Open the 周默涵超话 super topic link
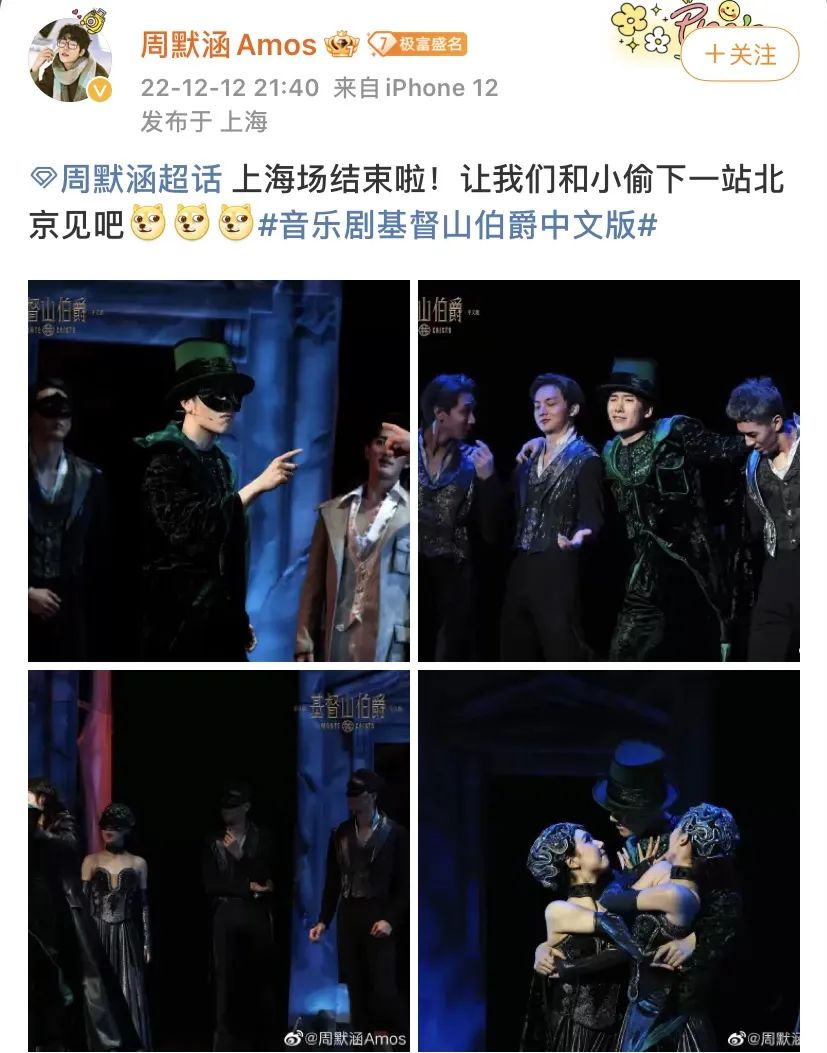This screenshot has width=827, height=1053. point(140,180)
